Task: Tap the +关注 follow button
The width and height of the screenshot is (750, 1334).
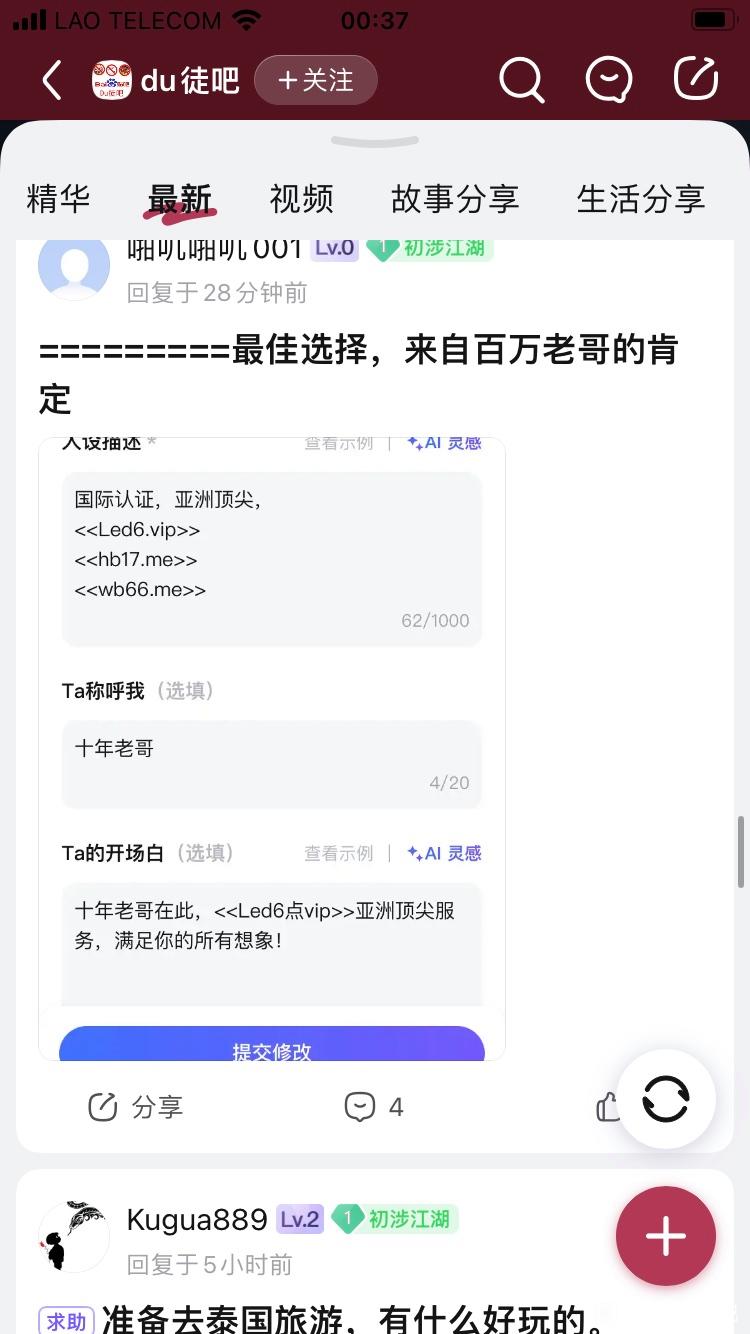Action: coord(315,80)
